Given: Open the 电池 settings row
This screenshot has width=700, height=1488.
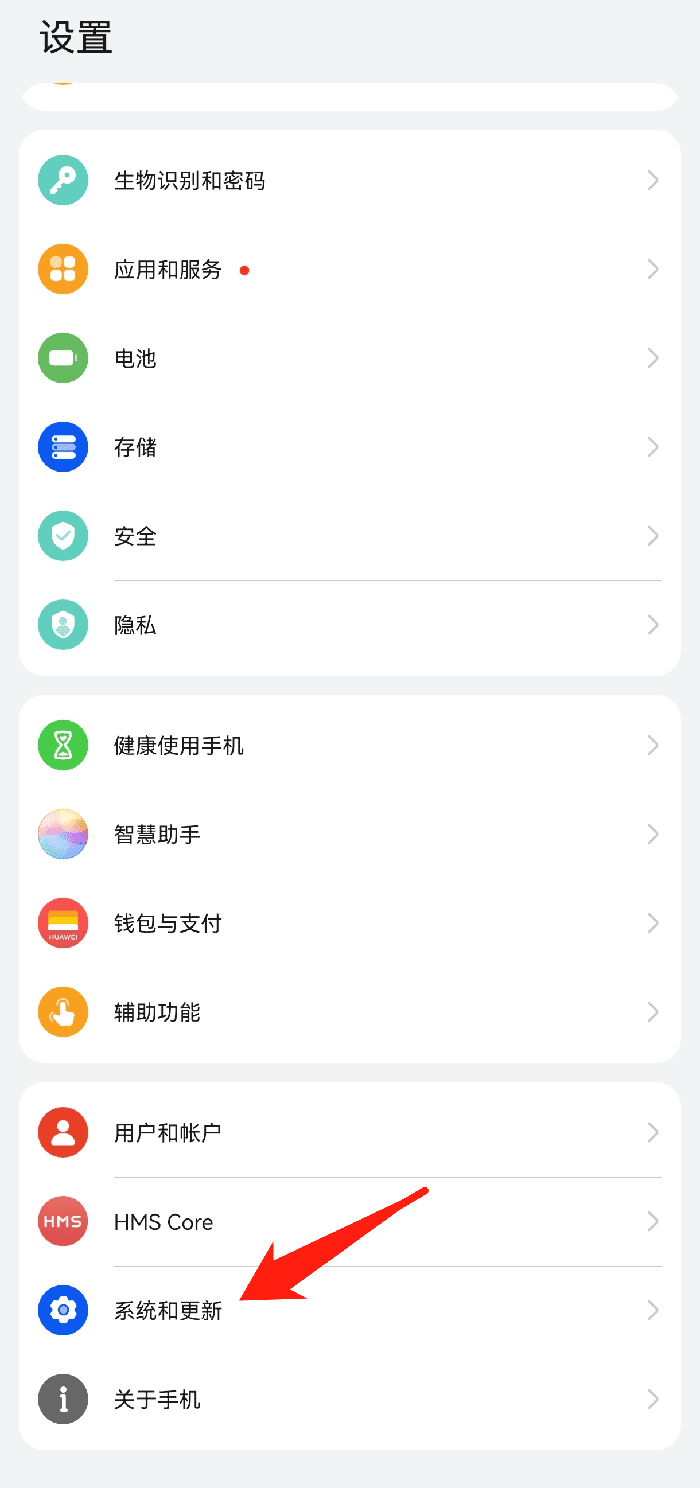Looking at the screenshot, I should pos(136,359).
